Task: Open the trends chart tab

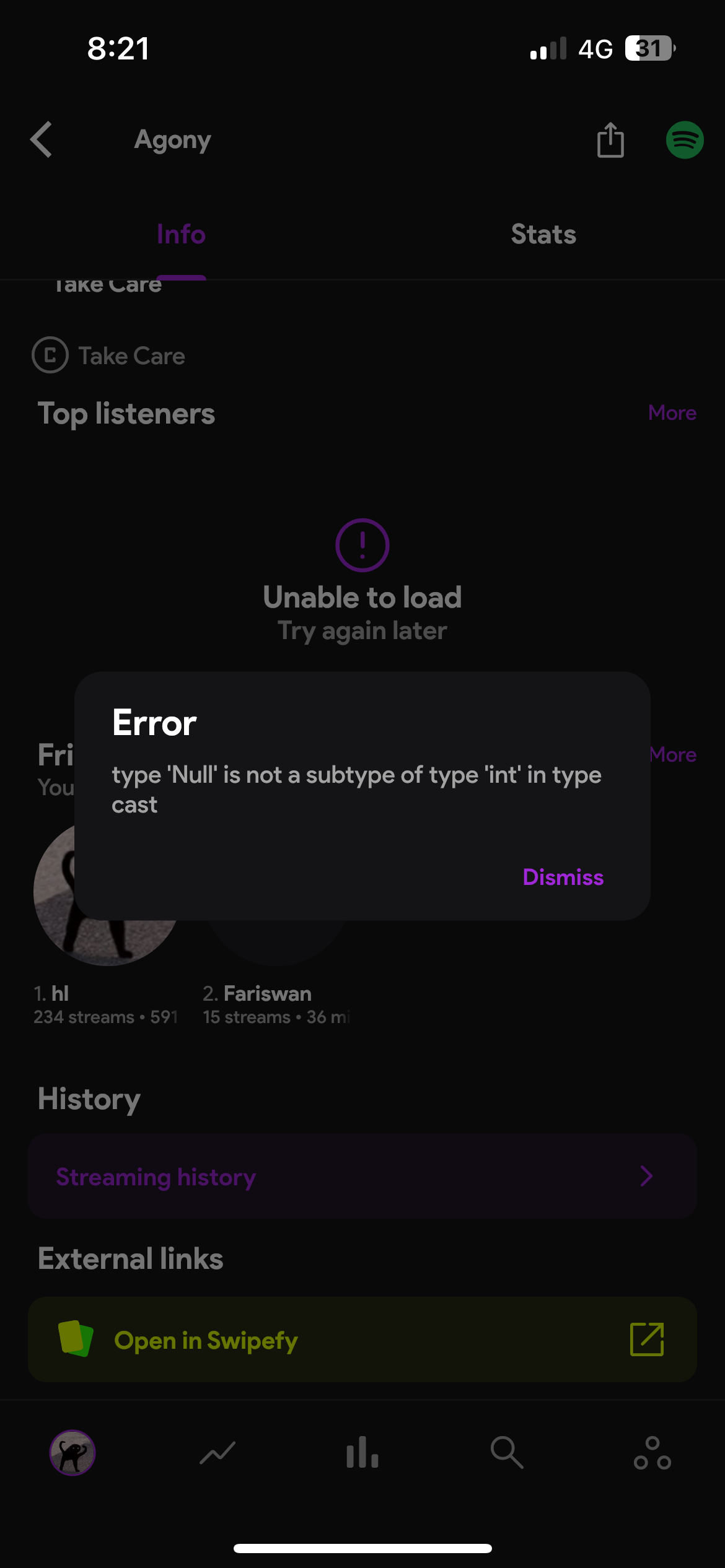Action: click(217, 1452)
